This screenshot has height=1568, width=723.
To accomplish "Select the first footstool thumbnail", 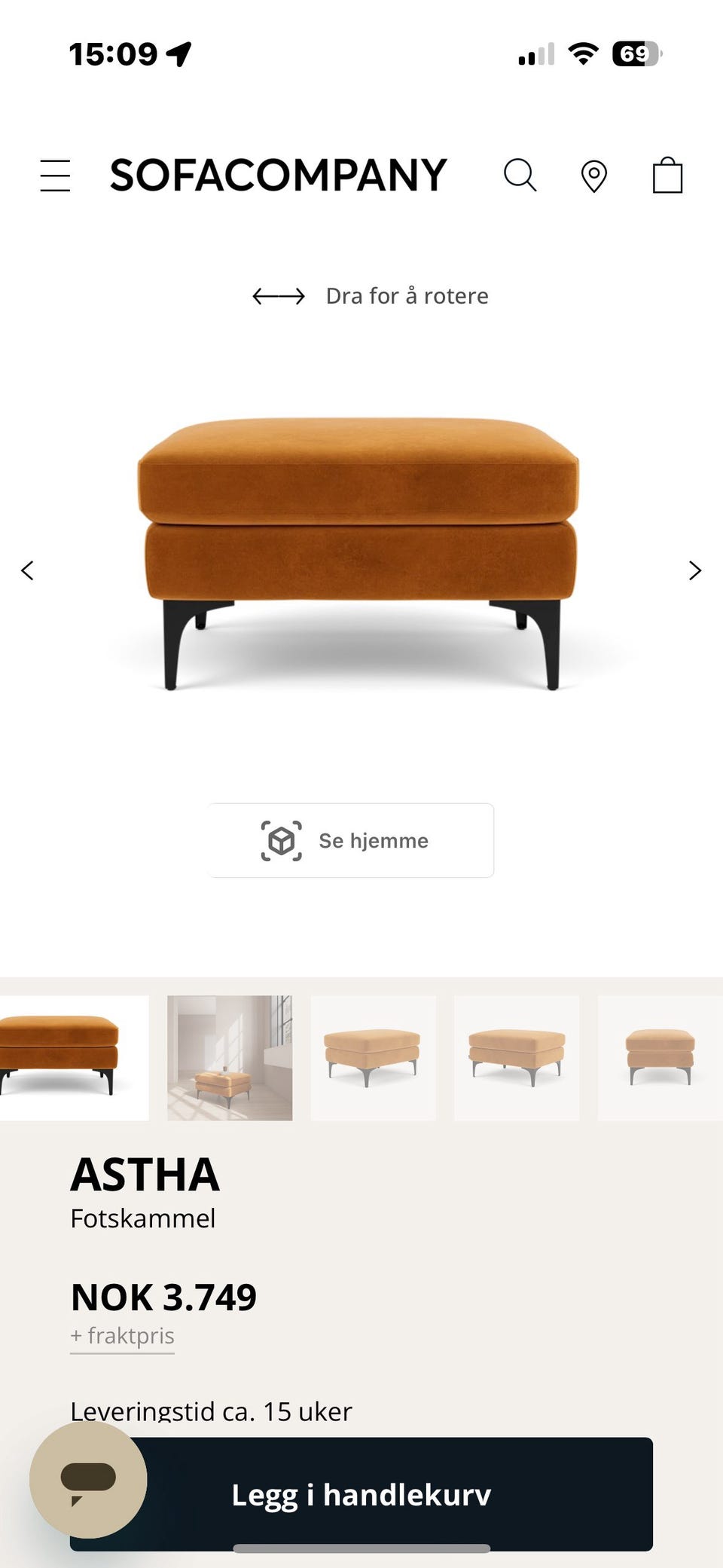I will tap(72, 1057).
